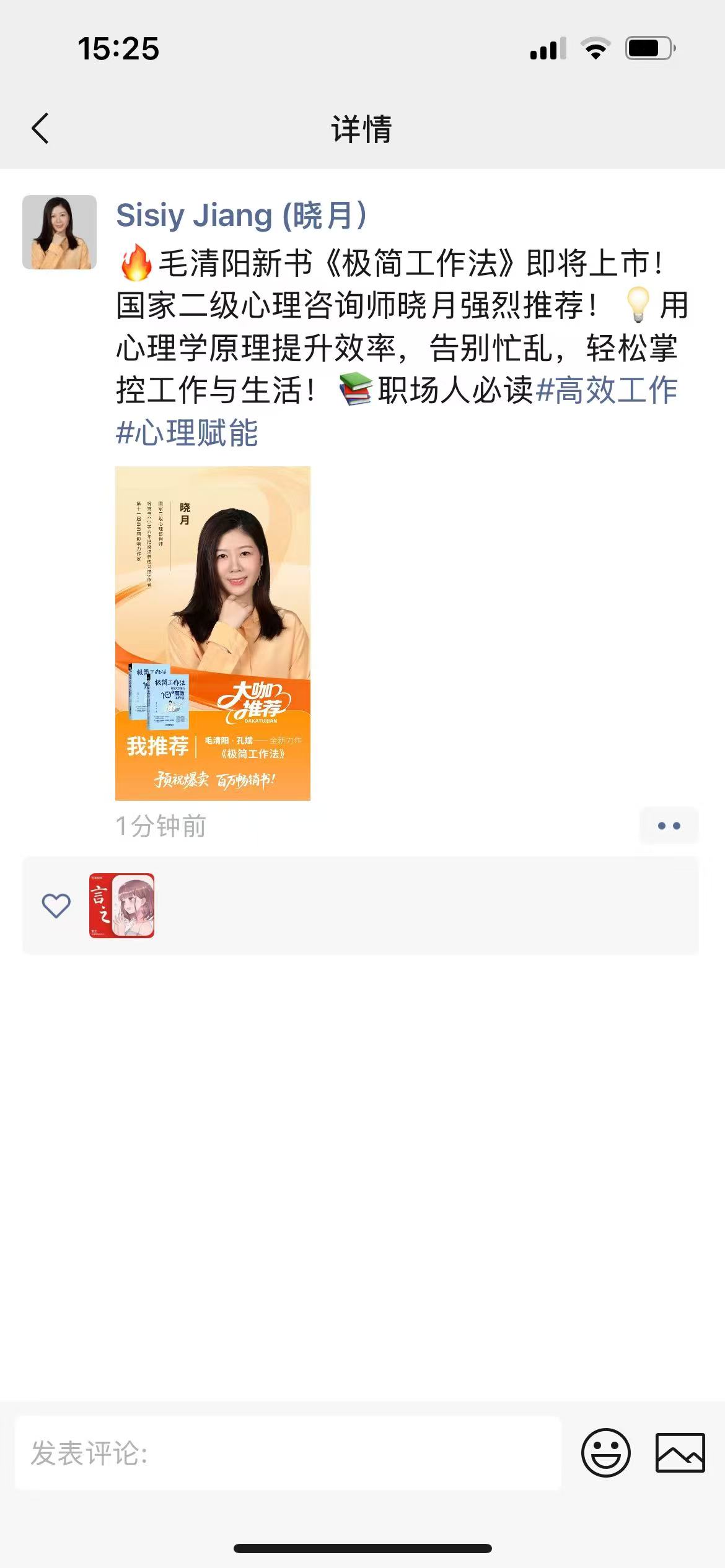Go back from the 详情 page

40,129
